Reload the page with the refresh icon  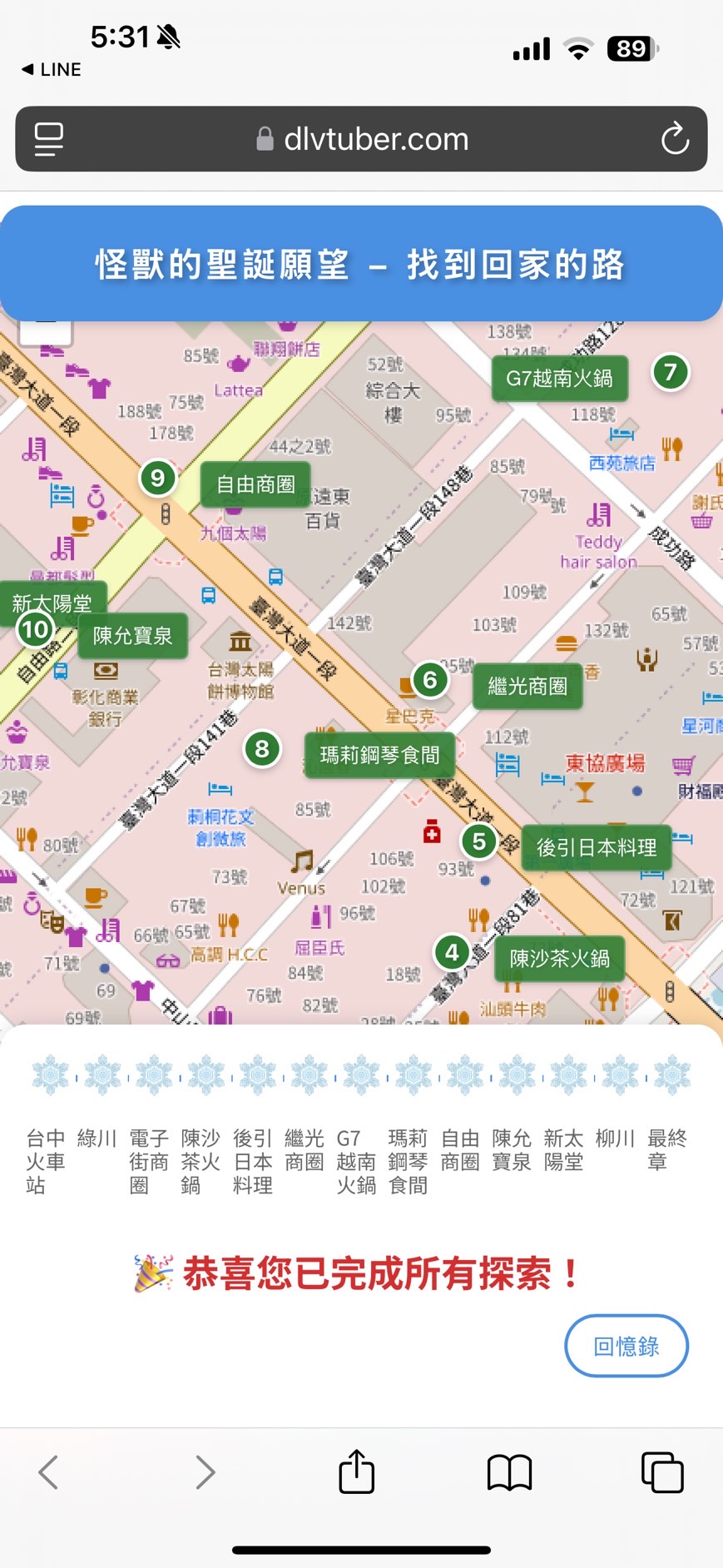(x=676, y=139)
